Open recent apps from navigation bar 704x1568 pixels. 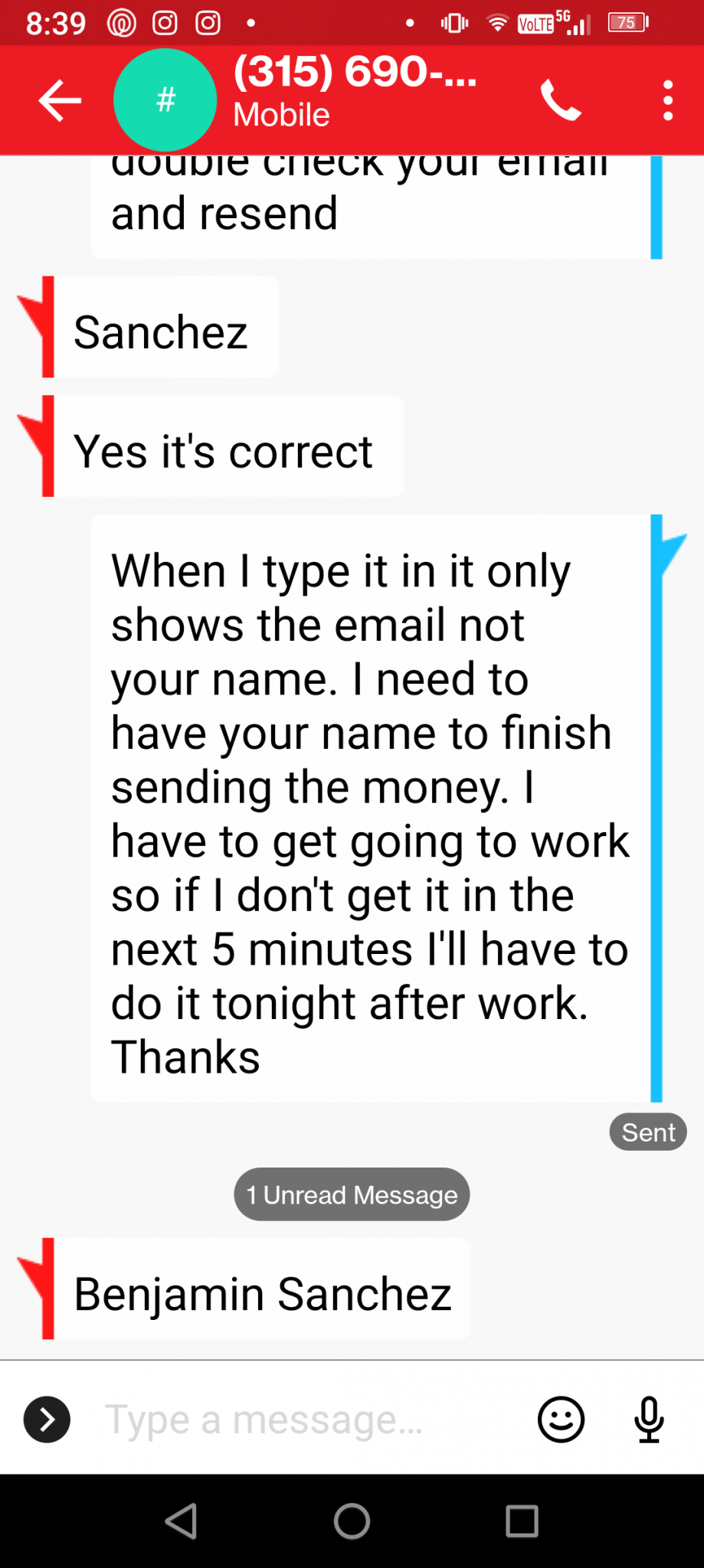[522, 1521]
